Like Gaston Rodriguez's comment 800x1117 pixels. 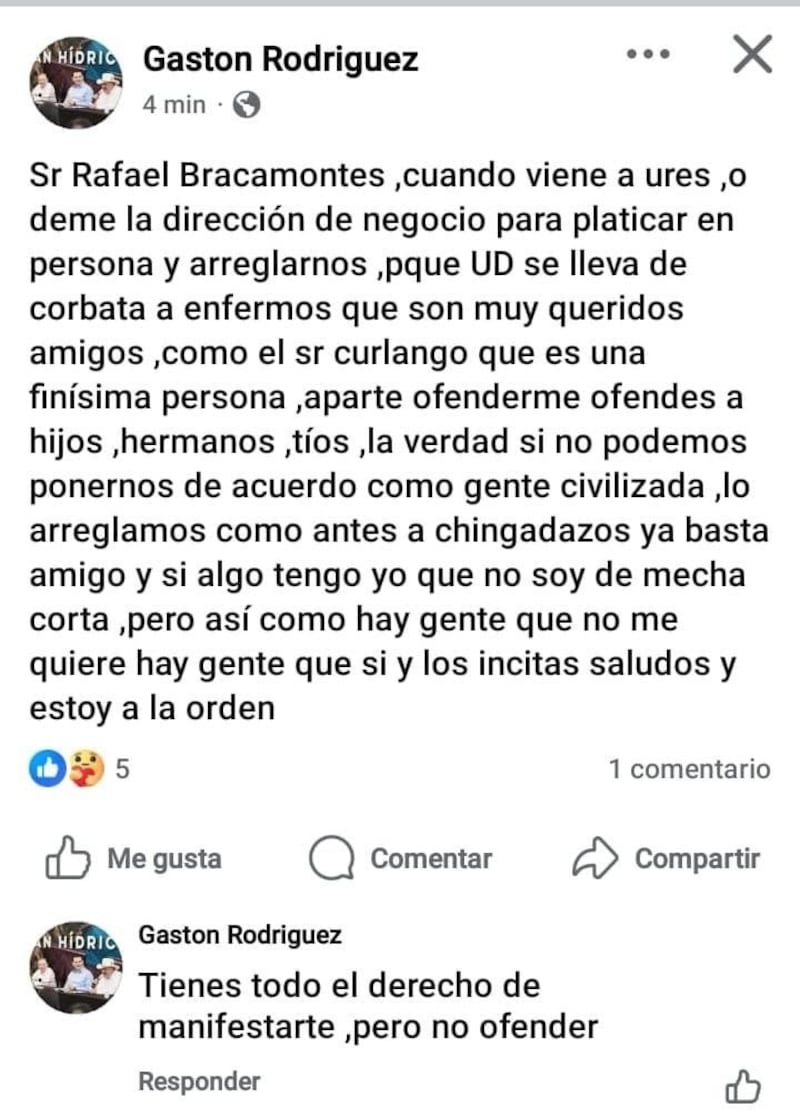[x=741, y=1085]
